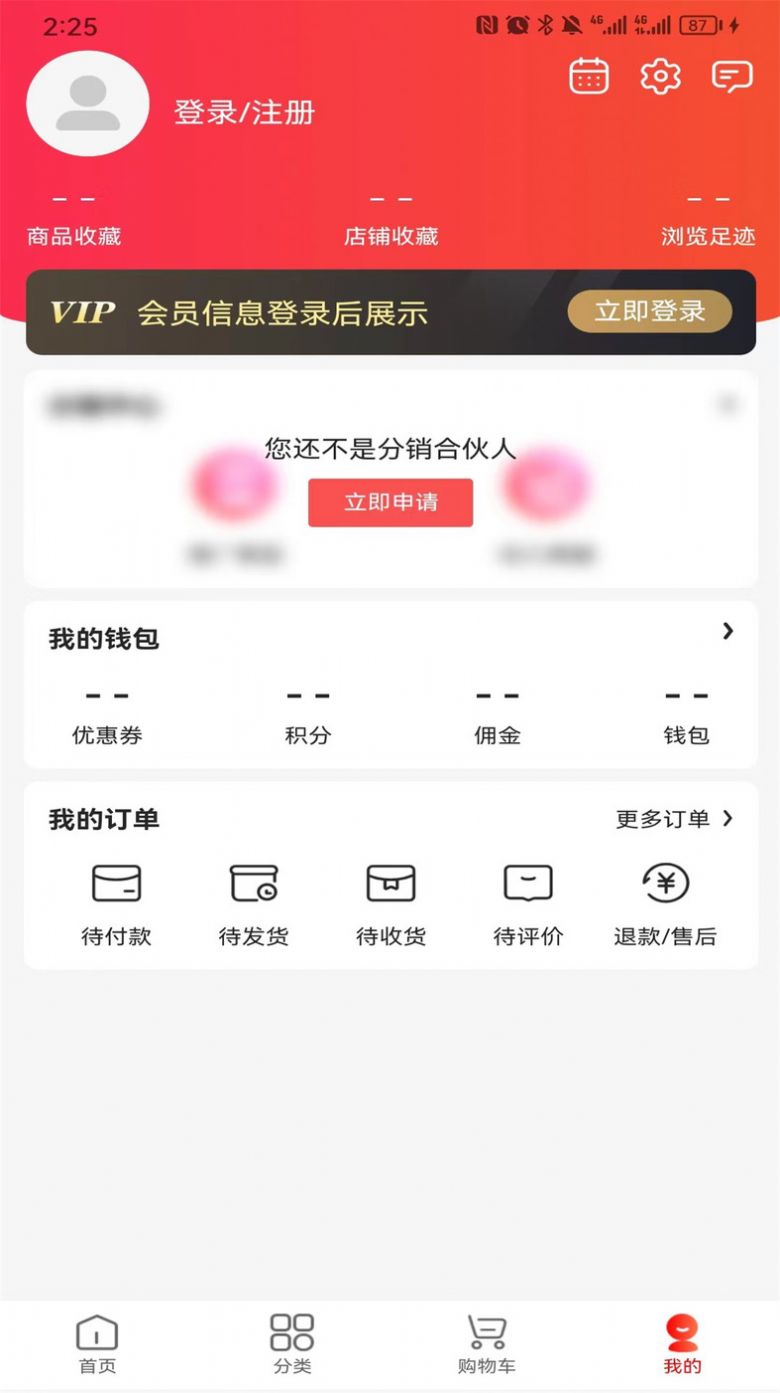Expand 我的钱包 wallet details via its chevron
This screenshot has height=1393, width=780.
point(726,632)
